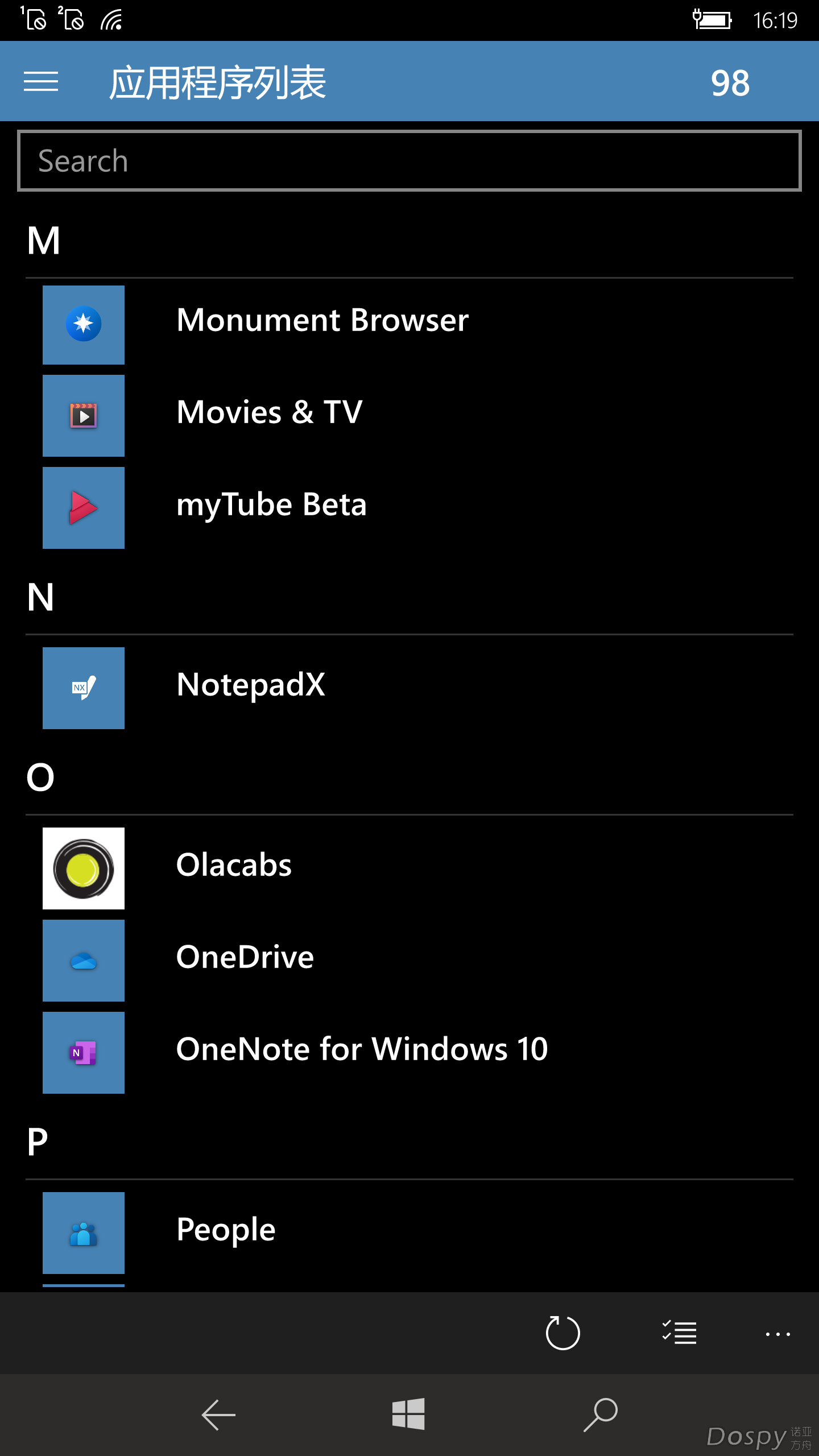Viewport: 819px width, 1456px height.
Task: Open NotepadX
Action: 250,685
